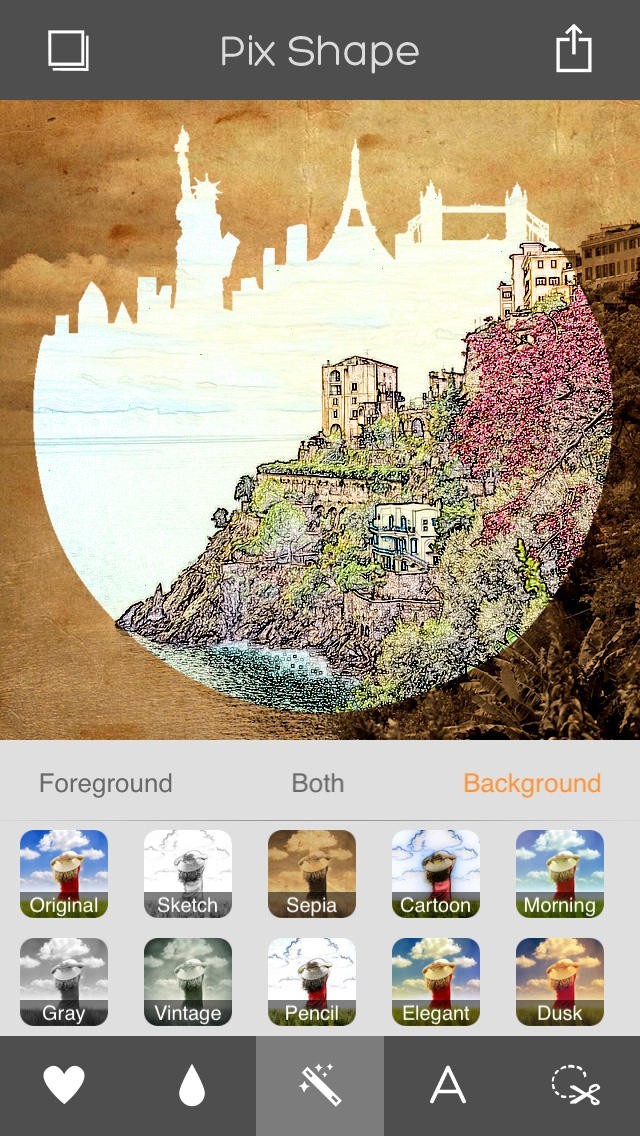Open the photo layers icon

pyautogui.click(x=68, y=50)
